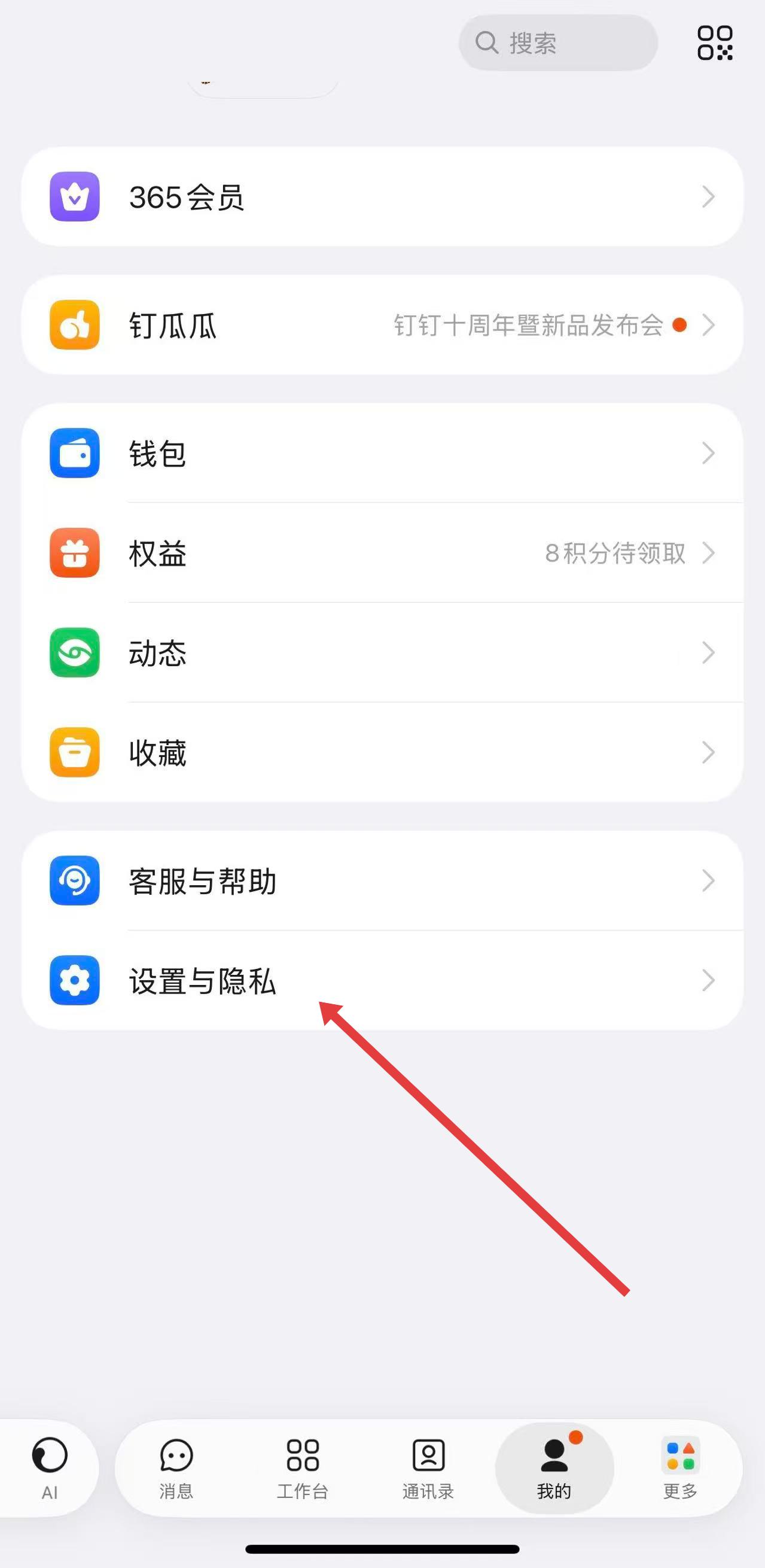The height and width of the screenshot is (1568, 765).
Task: Switch to the 工作台 tab
Action: coord(303,1468)
